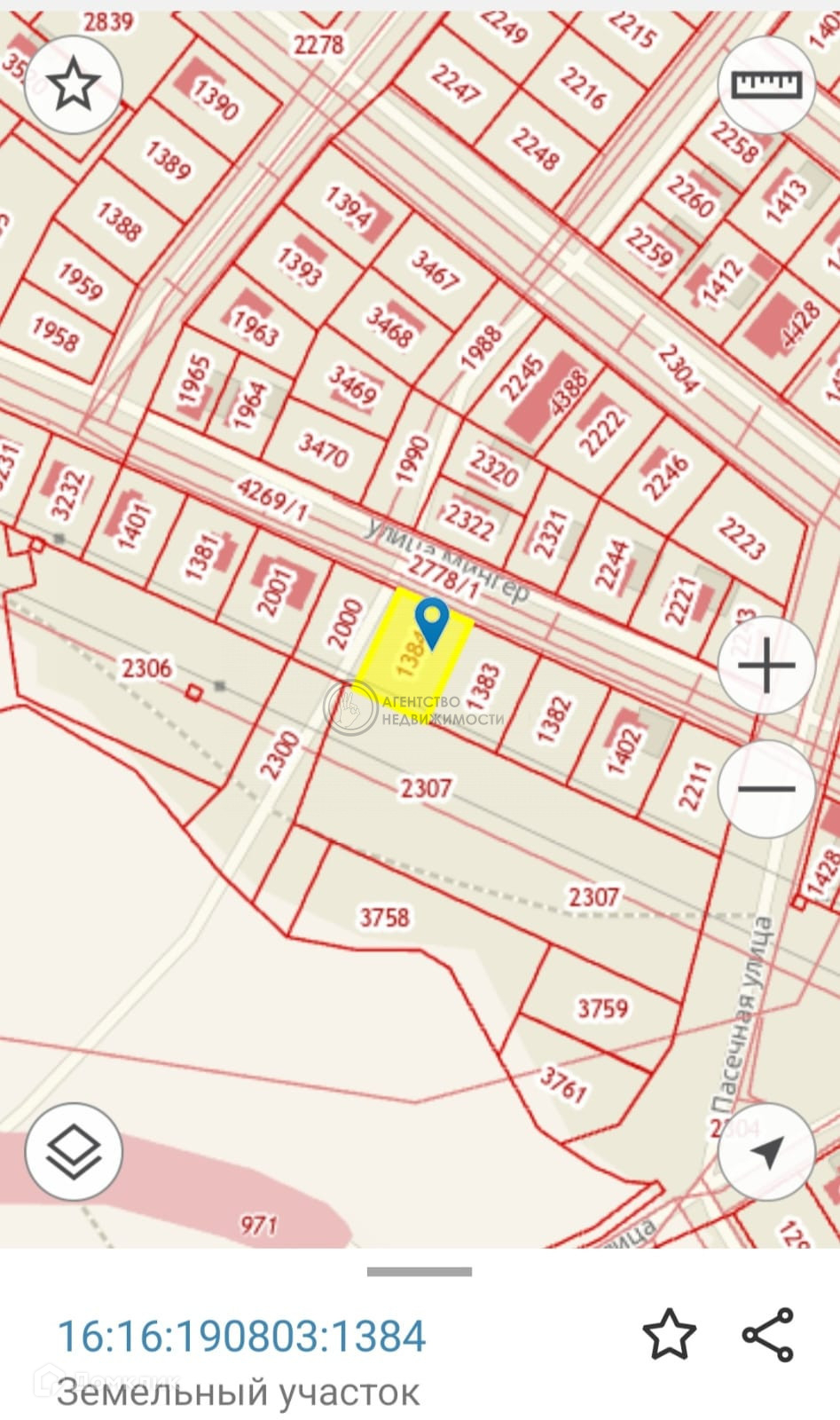Open favorites from the star button on map
This screenshot has height=1420, width=840.
[73, 85]
